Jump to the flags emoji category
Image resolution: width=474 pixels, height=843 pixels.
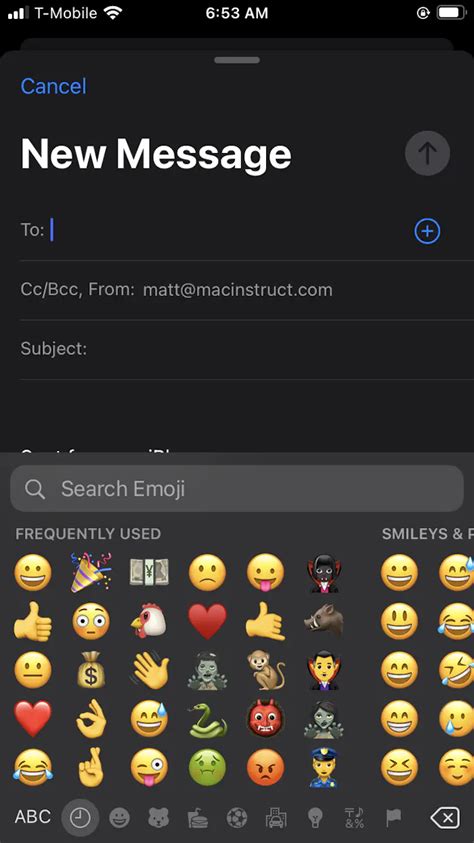[393, 818]
